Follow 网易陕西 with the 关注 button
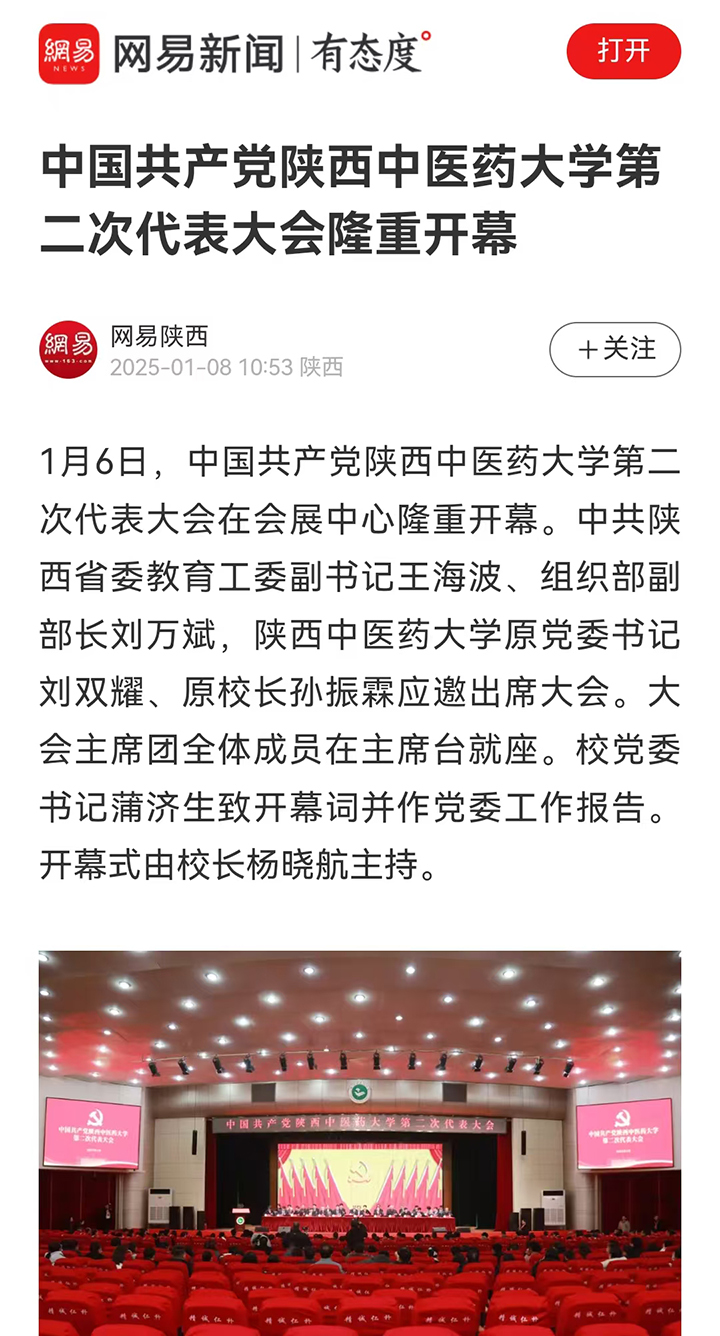The width and height of the screenshot is (720, 1336). pyautogui.click(x=615, y=349)
